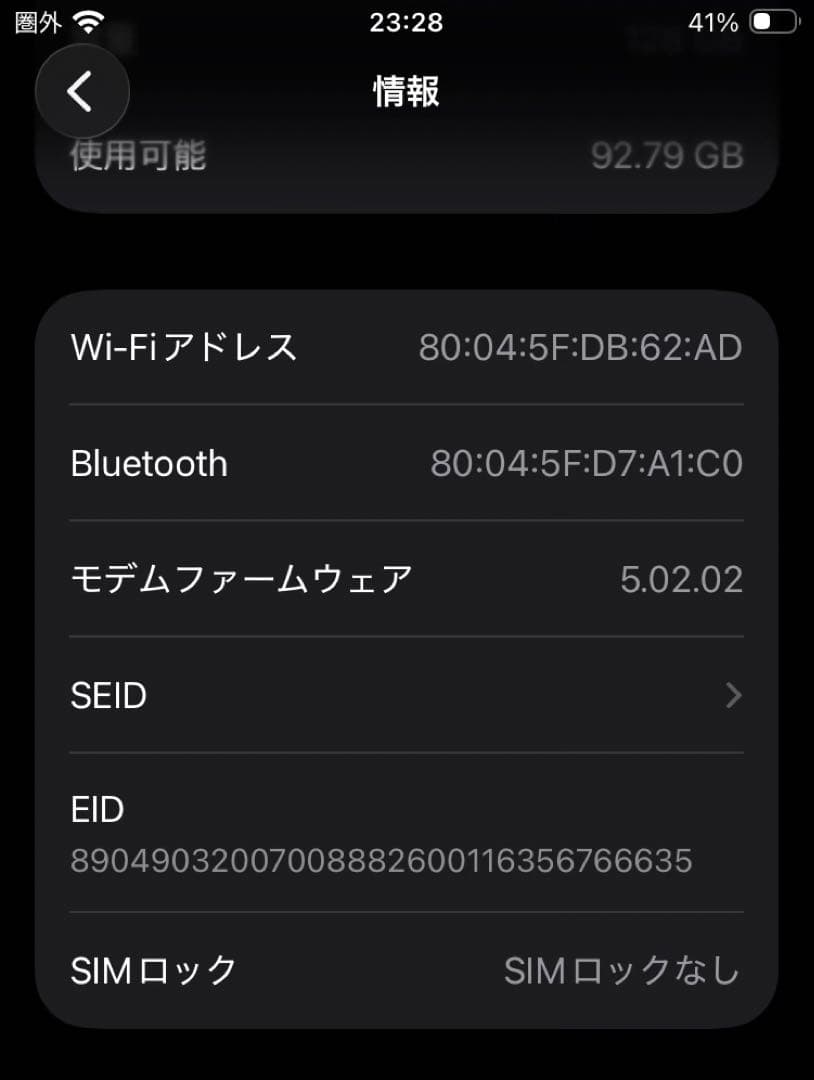814x1080 pixels.
Task: Tap the 情報 screen title
Action: click(x=406, y=90)
